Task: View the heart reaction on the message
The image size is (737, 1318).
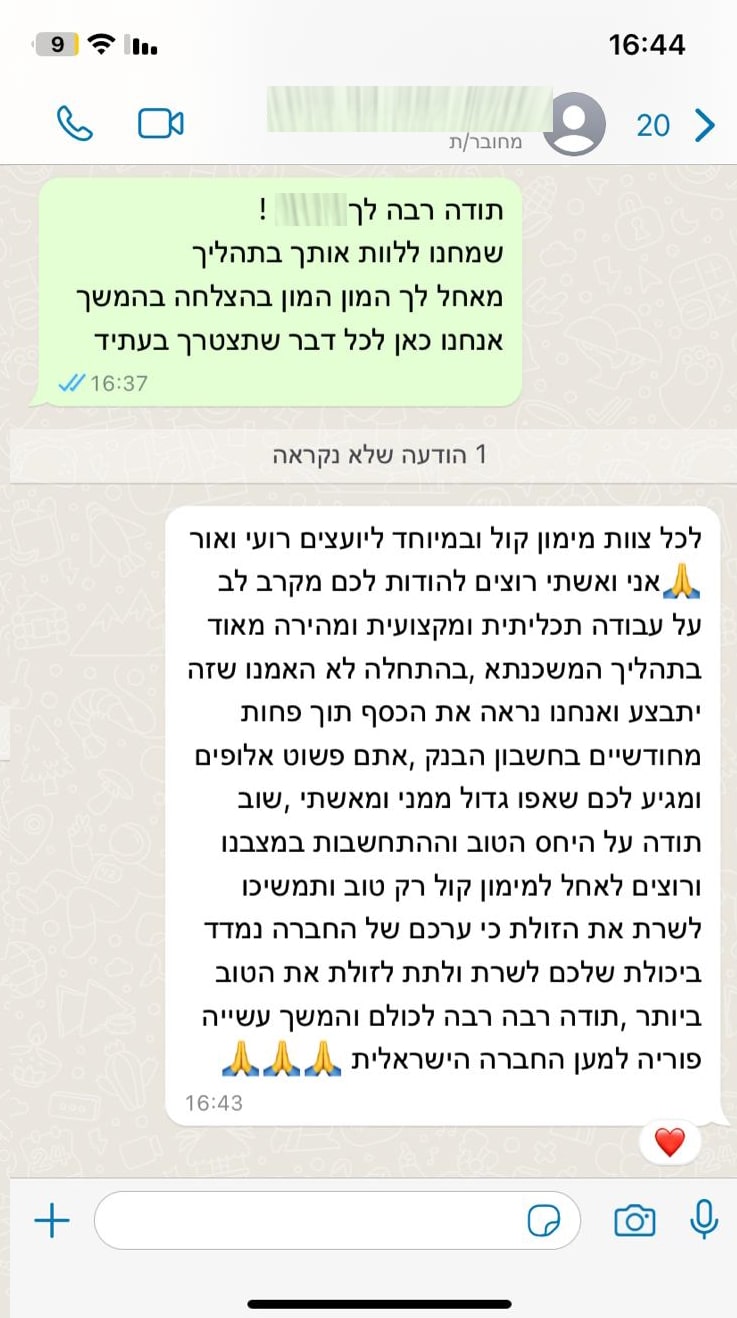Action: pos(669,1142)
